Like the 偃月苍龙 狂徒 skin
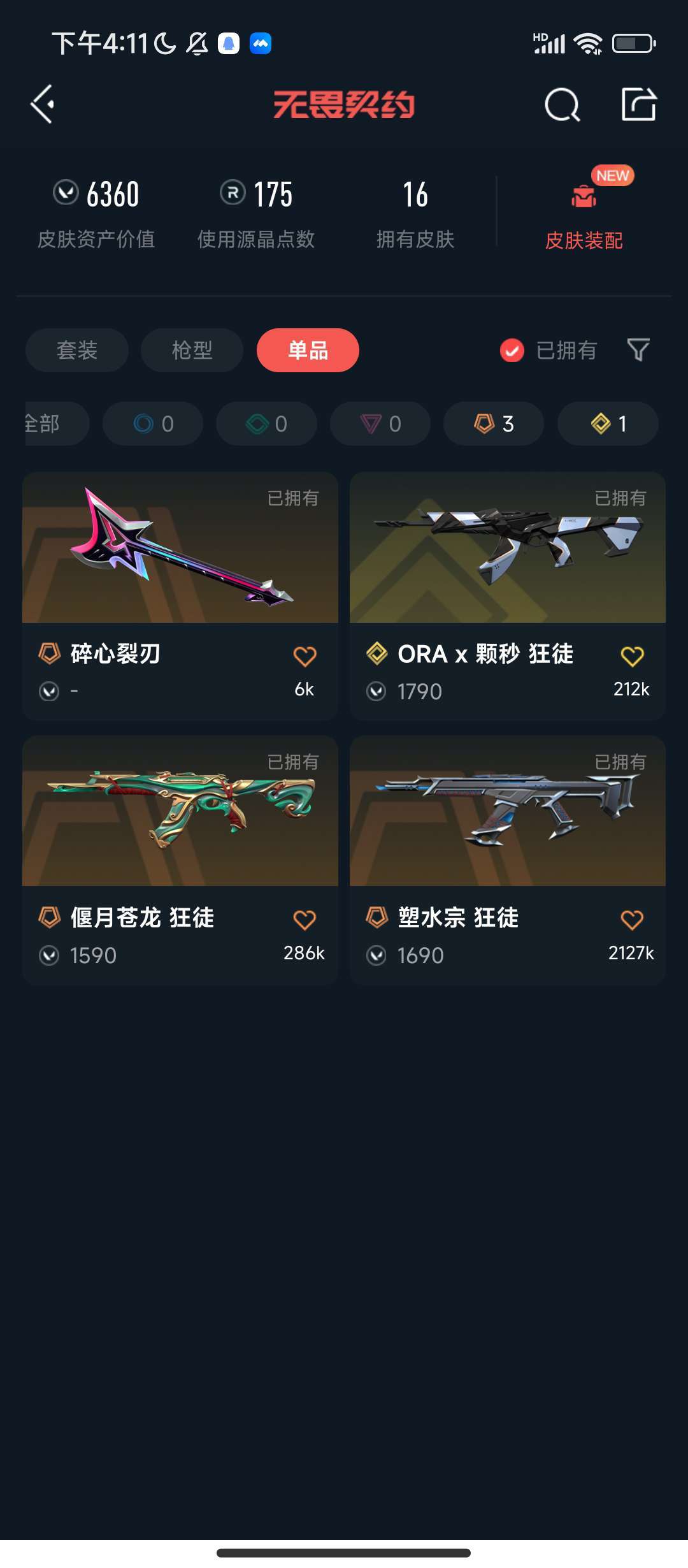Viewport: 688px width, 1568px height. (305, 920)
